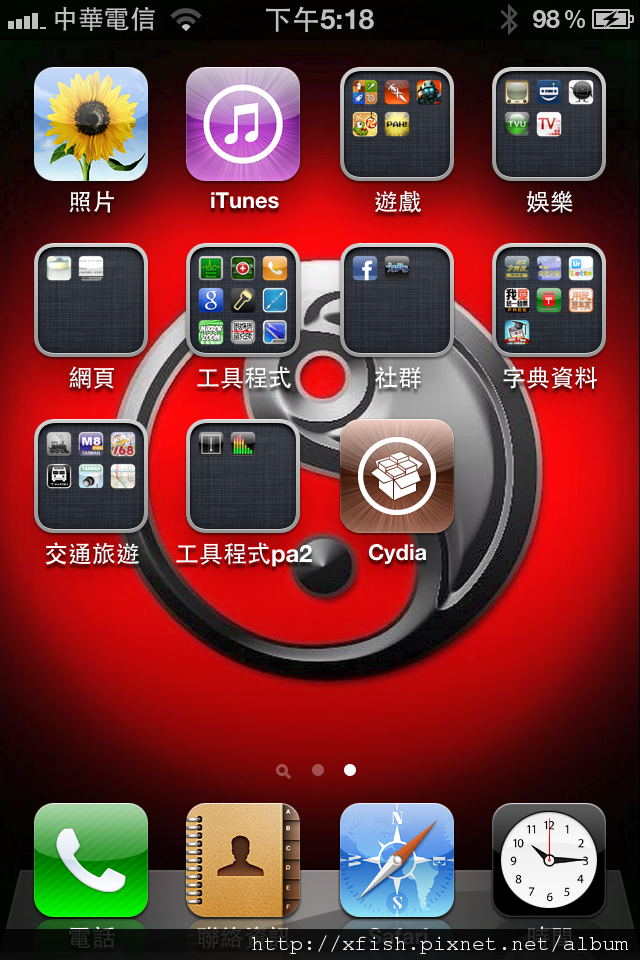Launch the Cydia app

(x=397, y=476)
